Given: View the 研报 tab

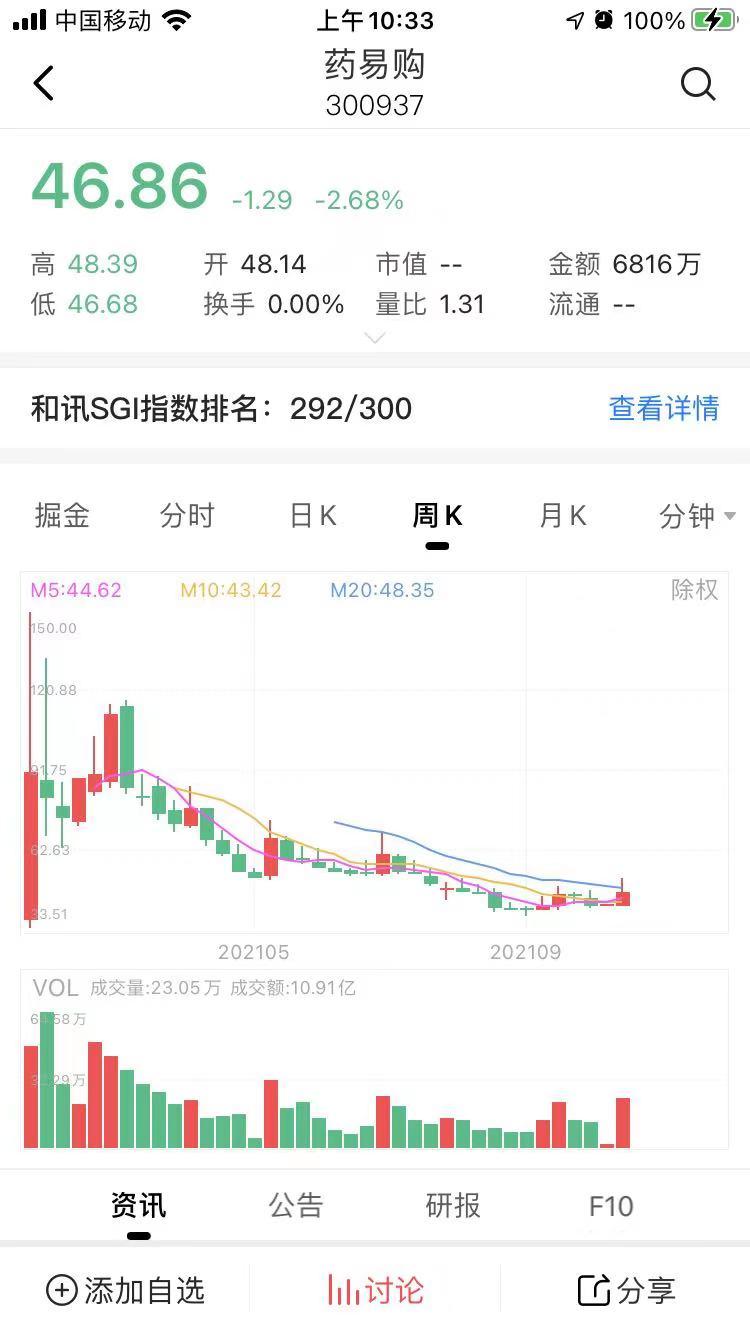Looking at the screenshot, I should click(453, 1206).
